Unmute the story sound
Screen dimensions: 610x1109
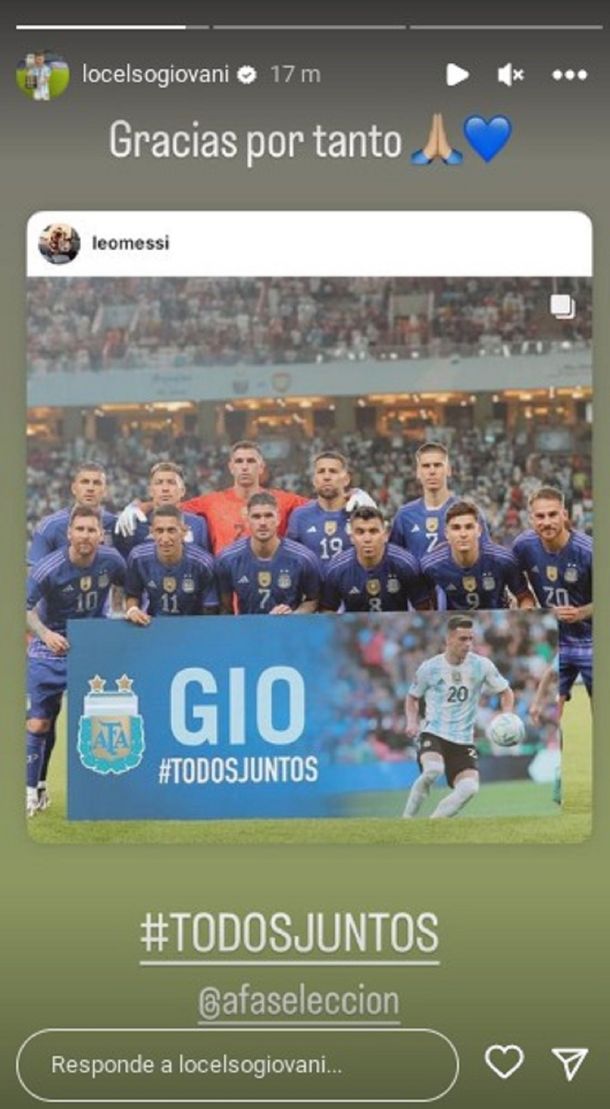point(511,75)
